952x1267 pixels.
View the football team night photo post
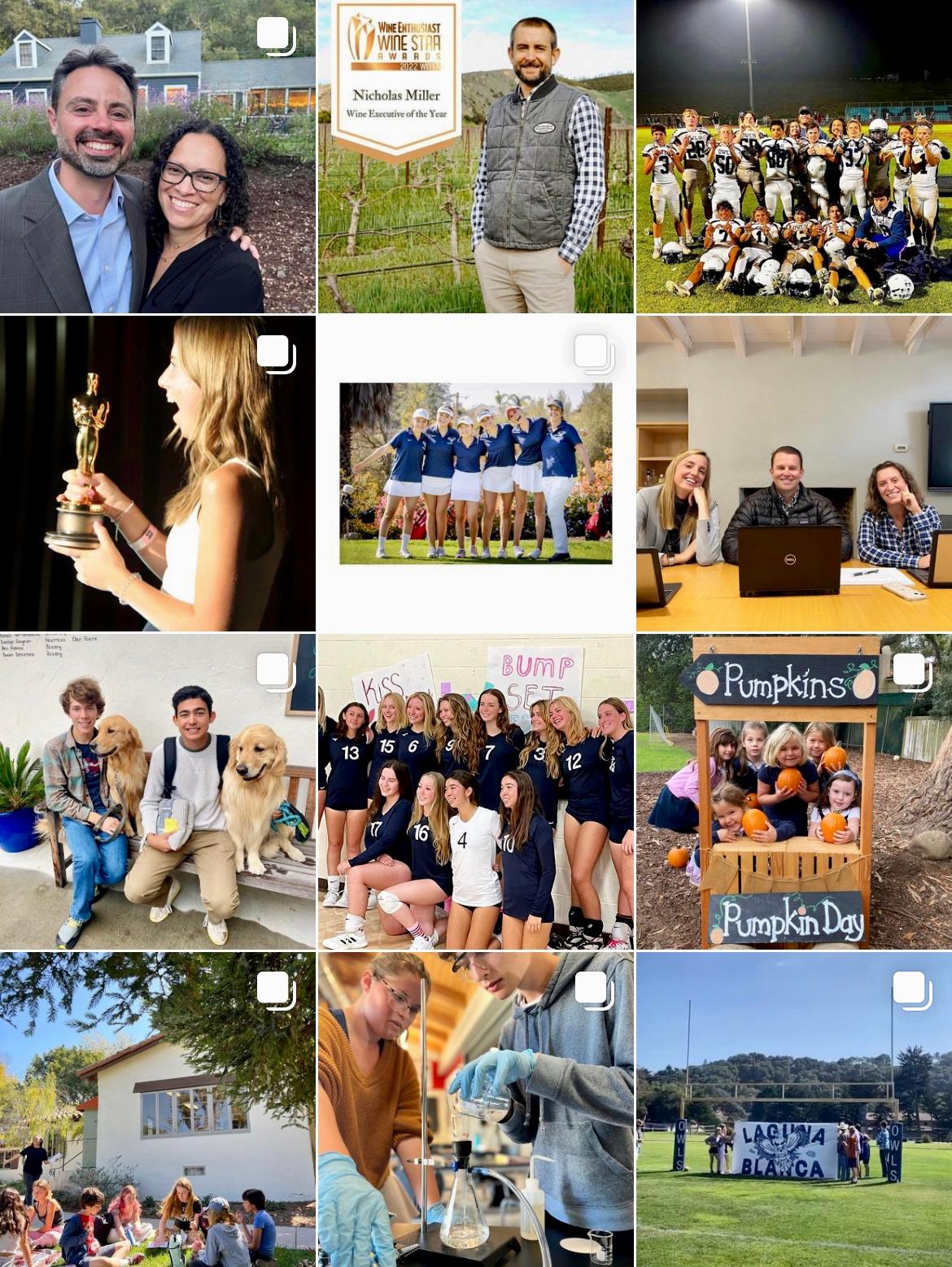793,156
